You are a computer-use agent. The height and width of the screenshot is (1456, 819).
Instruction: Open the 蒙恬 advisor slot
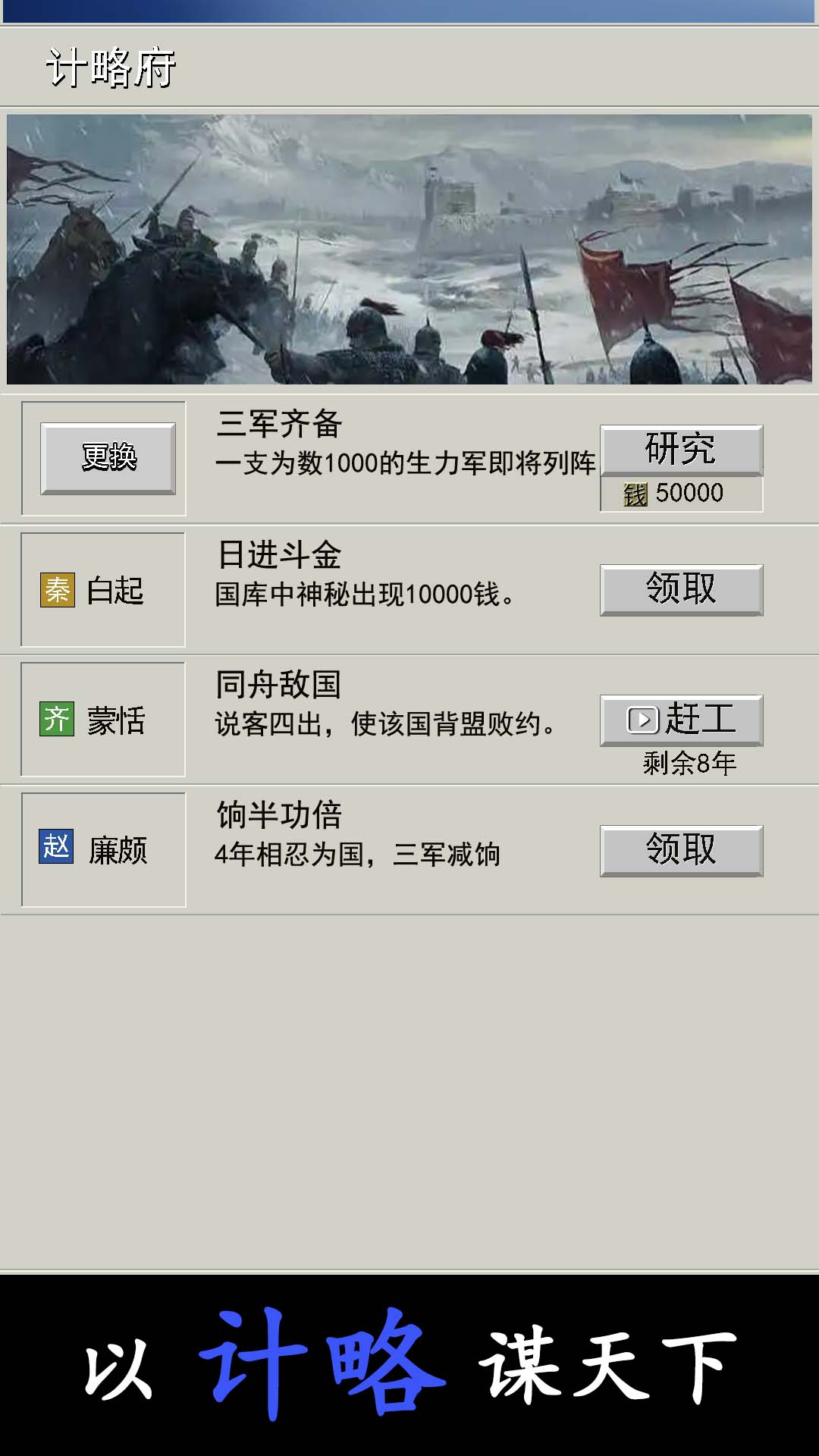(x=103, y=719)
